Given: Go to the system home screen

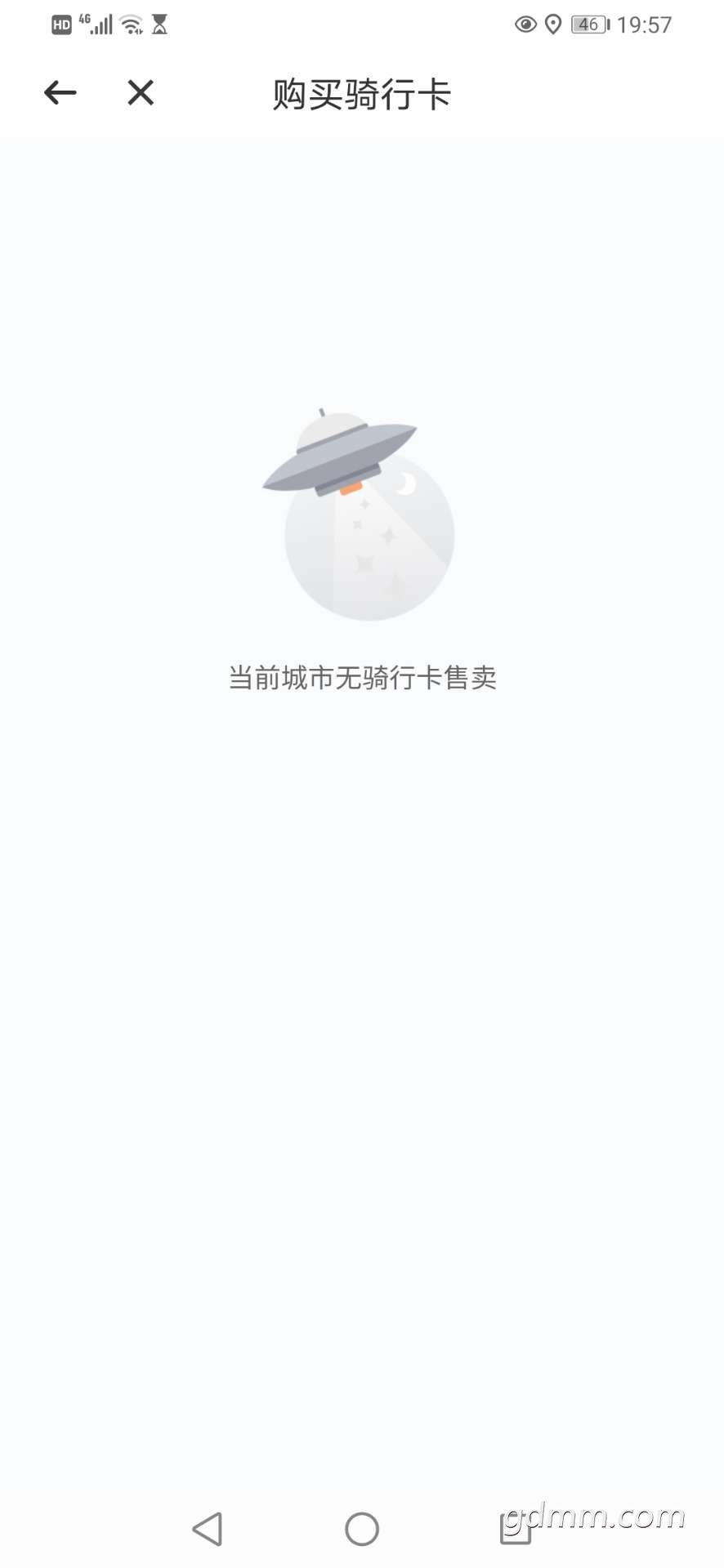Looking at the screenshot, I should tap(362, 1529).
